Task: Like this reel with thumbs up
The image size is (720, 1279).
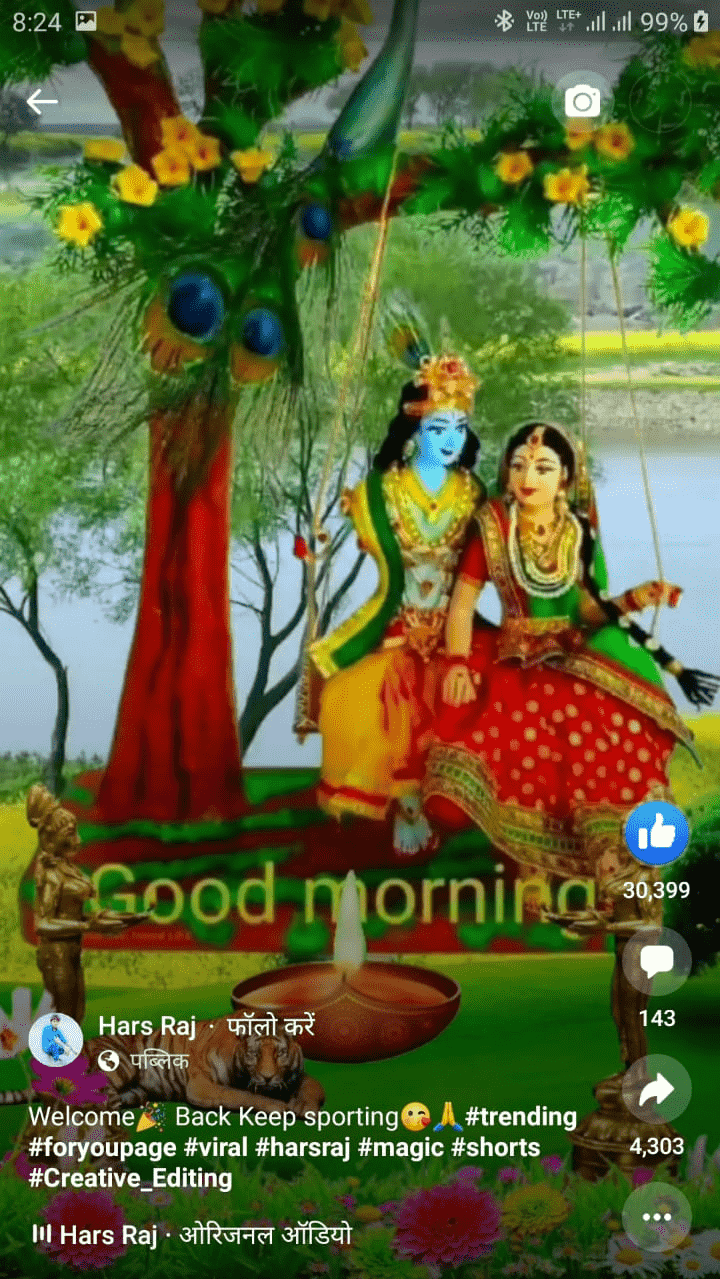Action: [656, 833]
